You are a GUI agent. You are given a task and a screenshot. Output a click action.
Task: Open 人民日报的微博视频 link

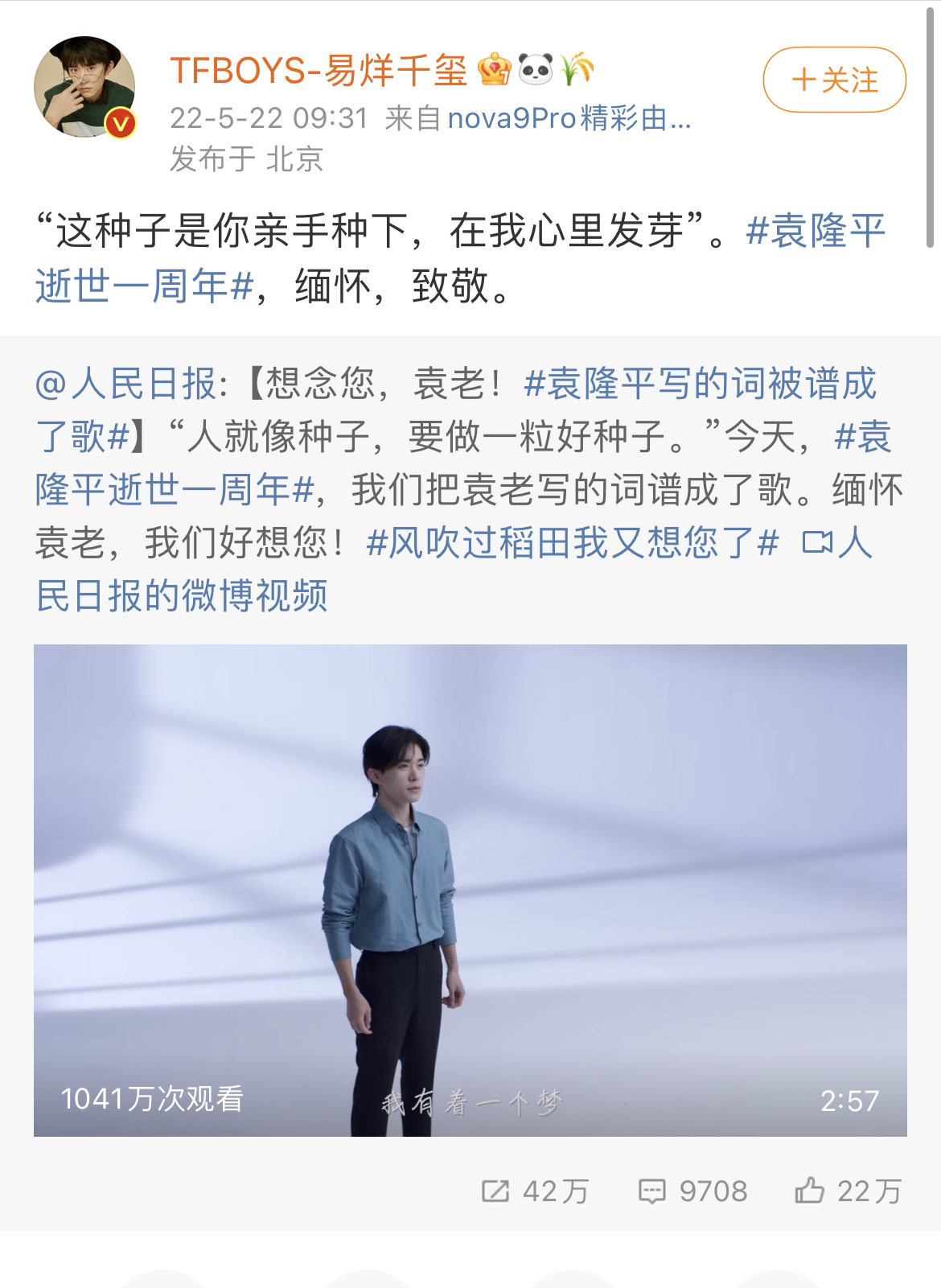click(182, 596)
